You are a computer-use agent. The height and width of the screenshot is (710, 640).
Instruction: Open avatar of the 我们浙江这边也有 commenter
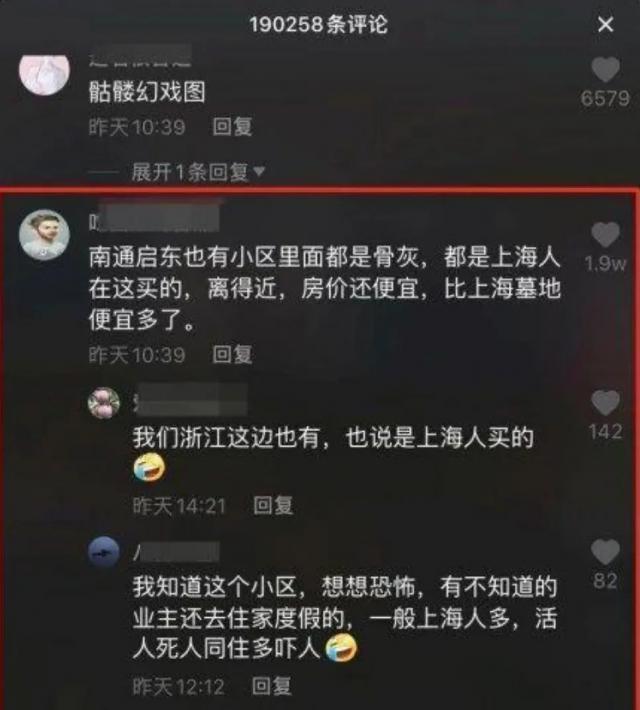[104, 403]
